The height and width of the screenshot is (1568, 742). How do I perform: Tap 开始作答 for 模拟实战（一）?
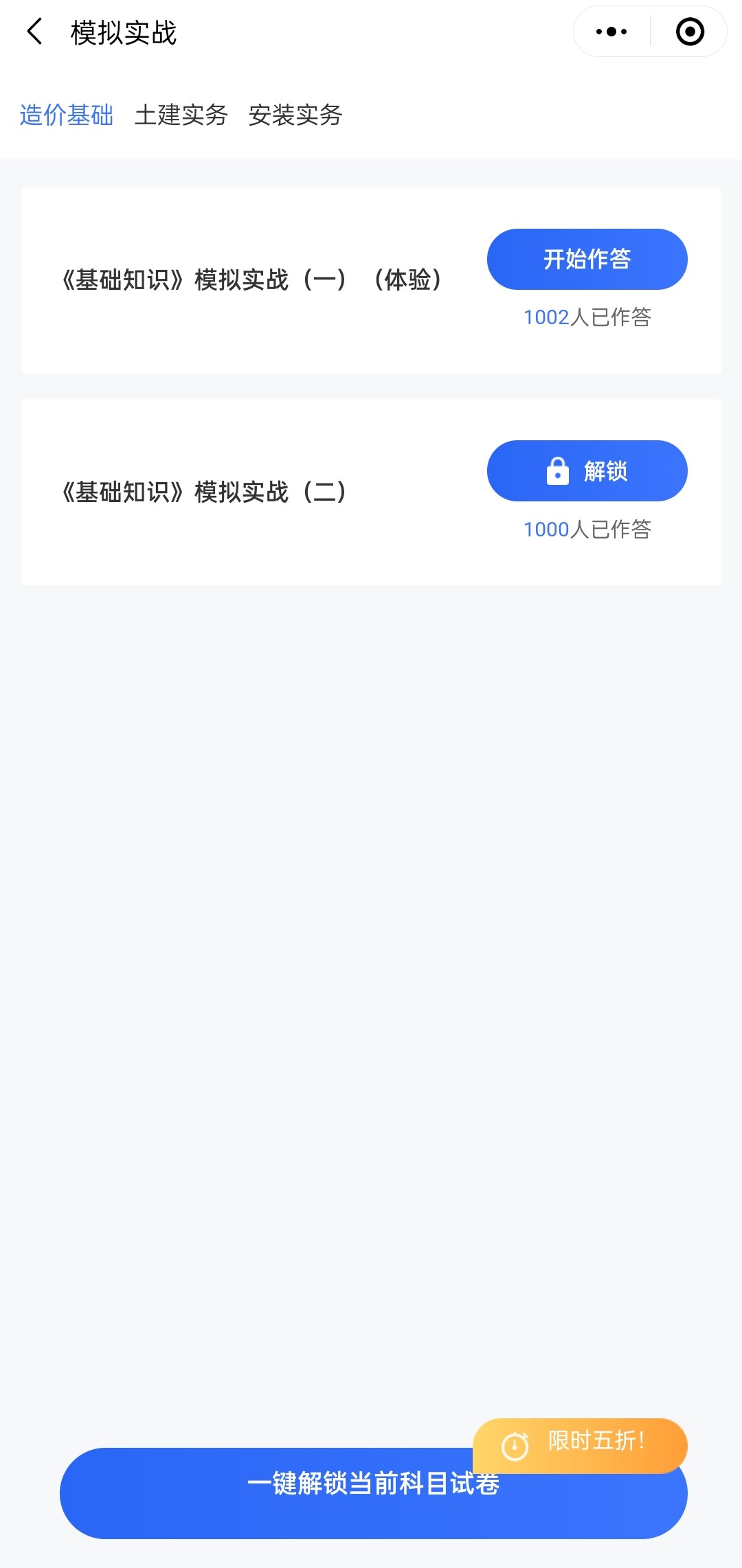click(587, 259)
